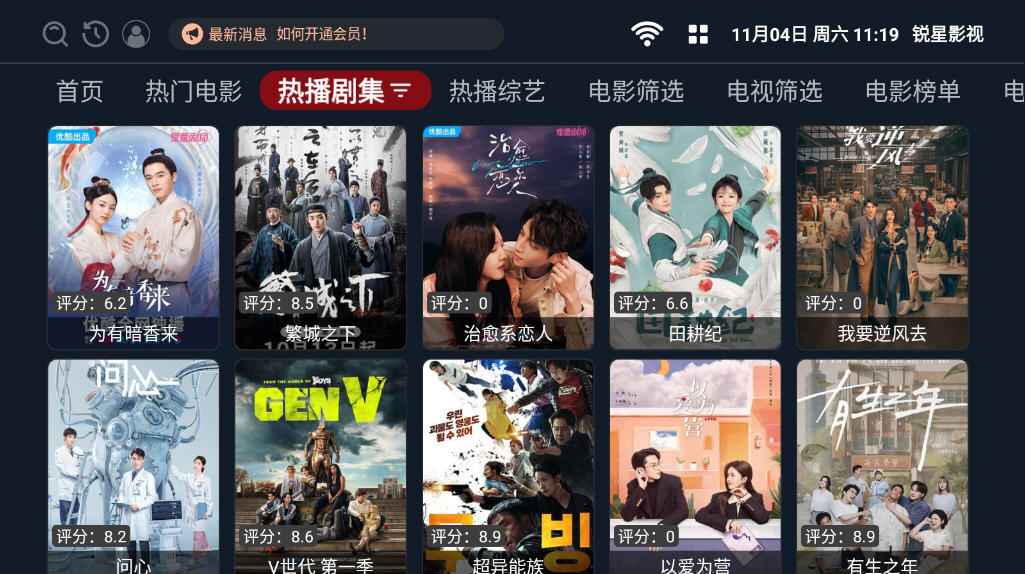Open the user account icon
The height and width of the screenshot is (574, 1025).
[x=136, y=34]
